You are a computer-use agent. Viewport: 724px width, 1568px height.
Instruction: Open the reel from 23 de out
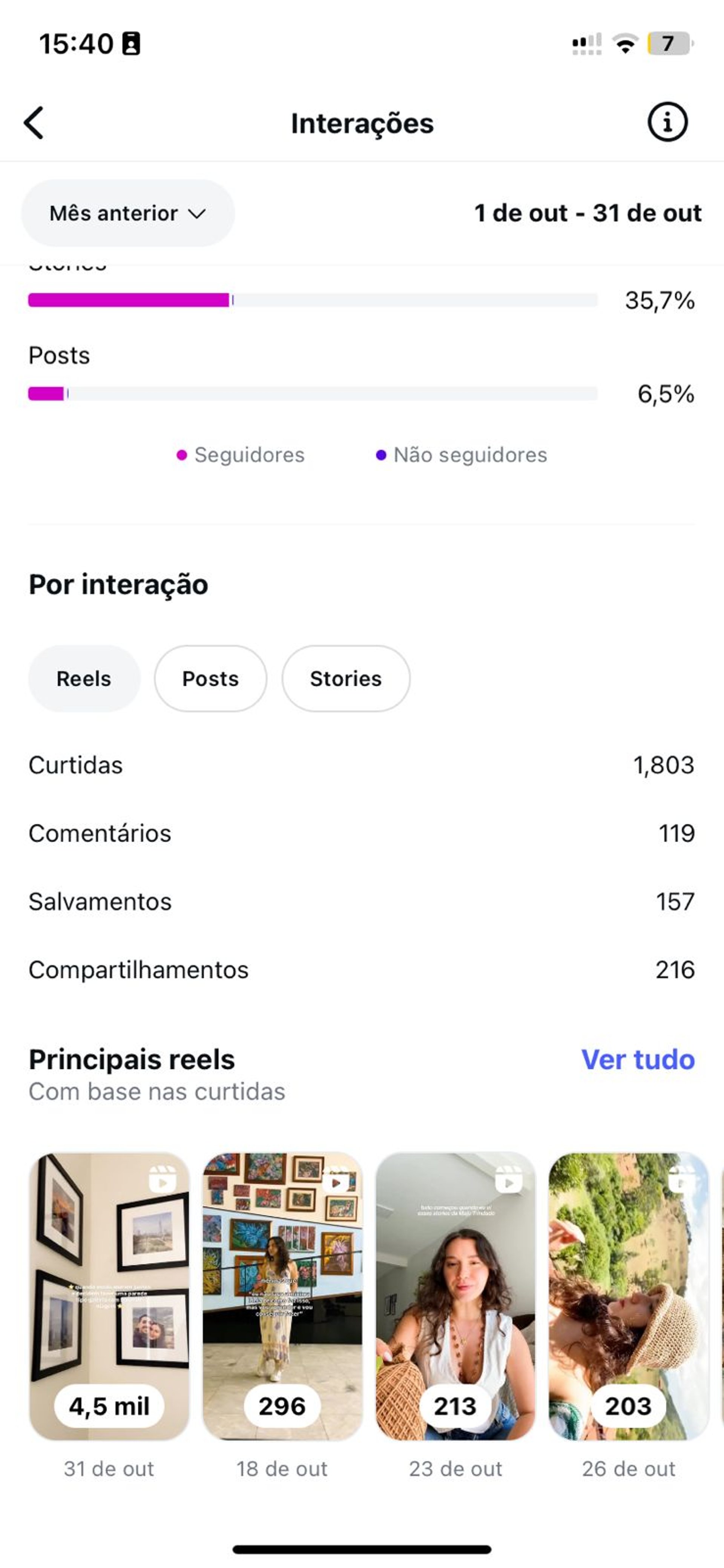coord(455,1296)
